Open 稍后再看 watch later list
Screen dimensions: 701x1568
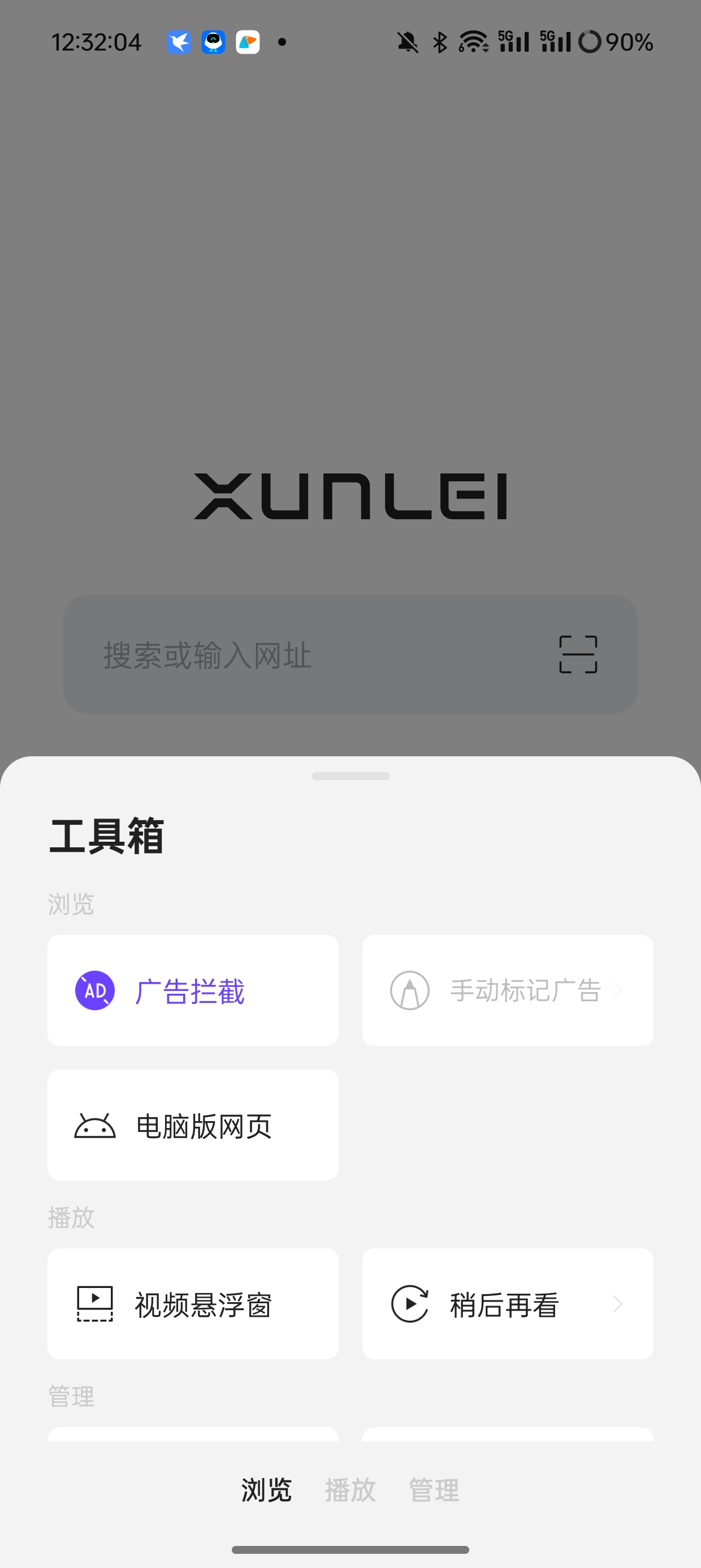click(x=508, y=1304)
